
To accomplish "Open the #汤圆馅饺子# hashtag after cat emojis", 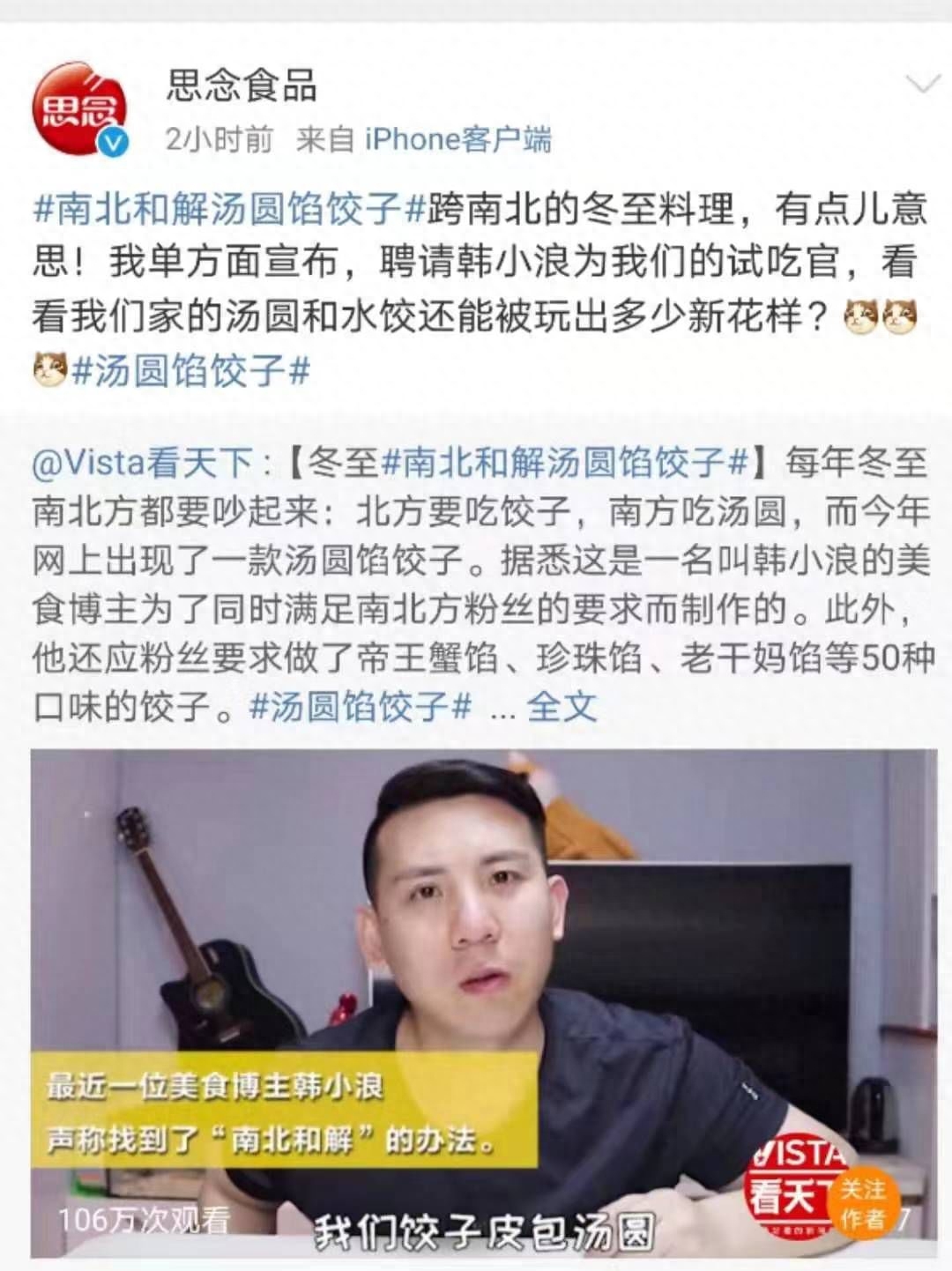I will 190,371.
